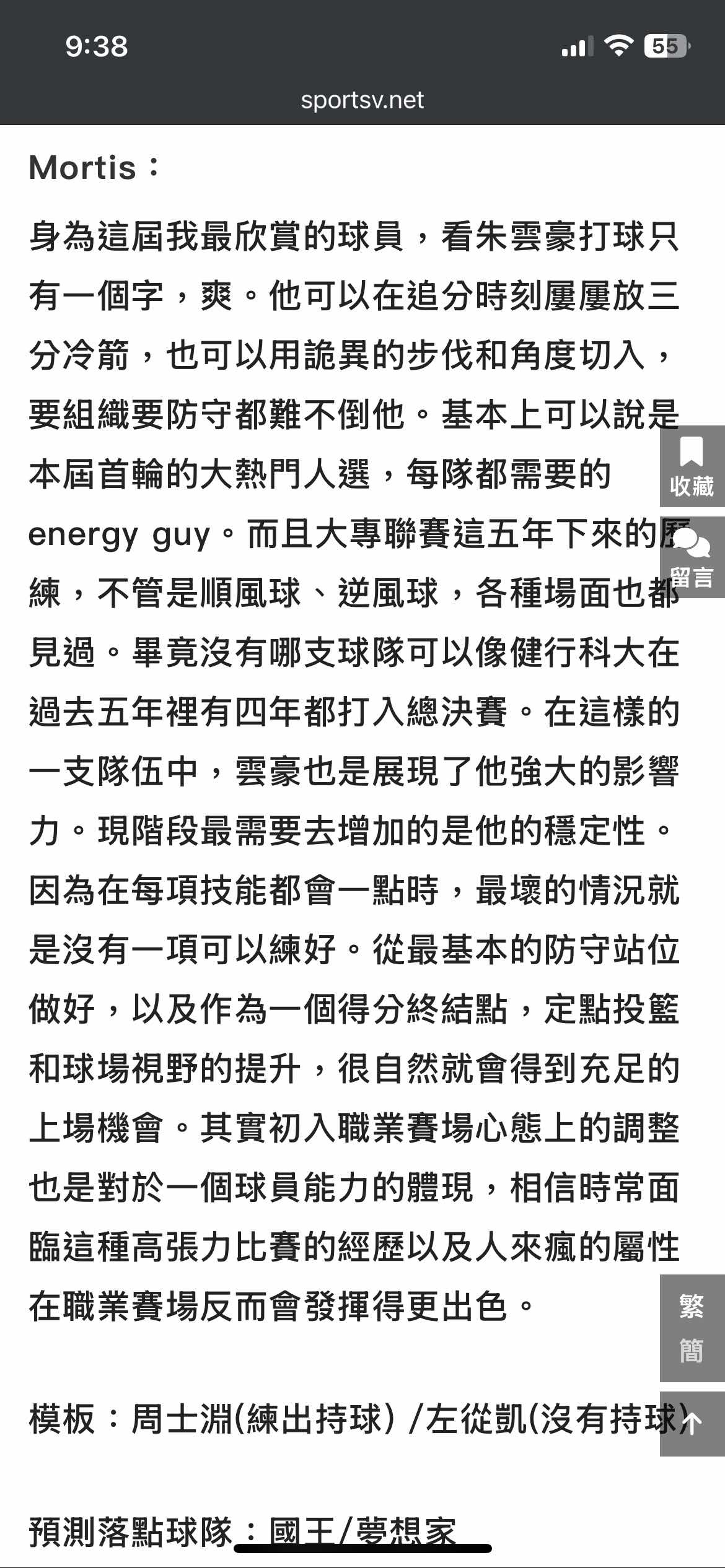Tap the back-to-top arrow button
725x1568 pixels.
click(x=692, y=1424)
